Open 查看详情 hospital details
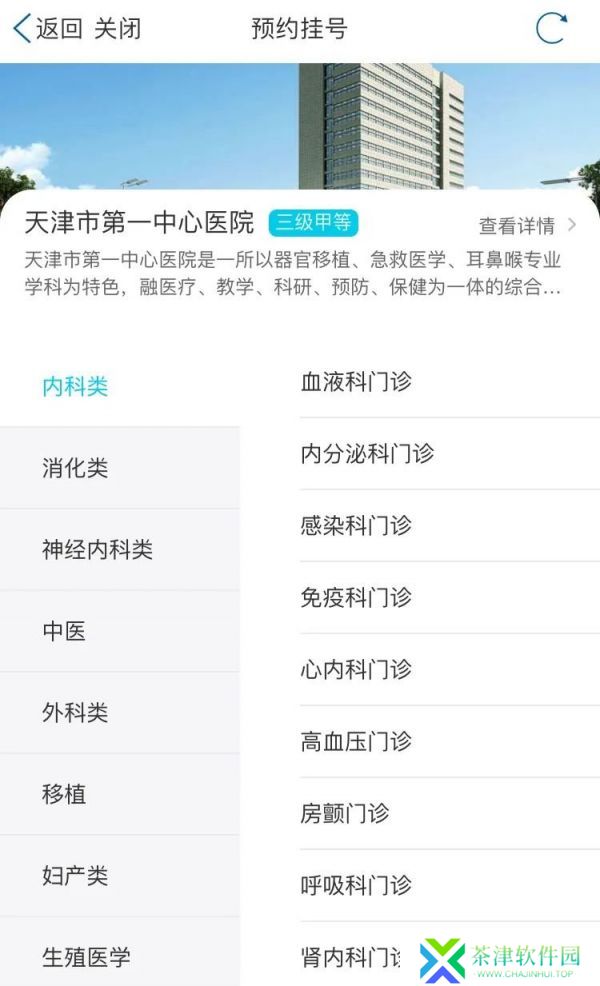600x986 pixels. (527, 225)
